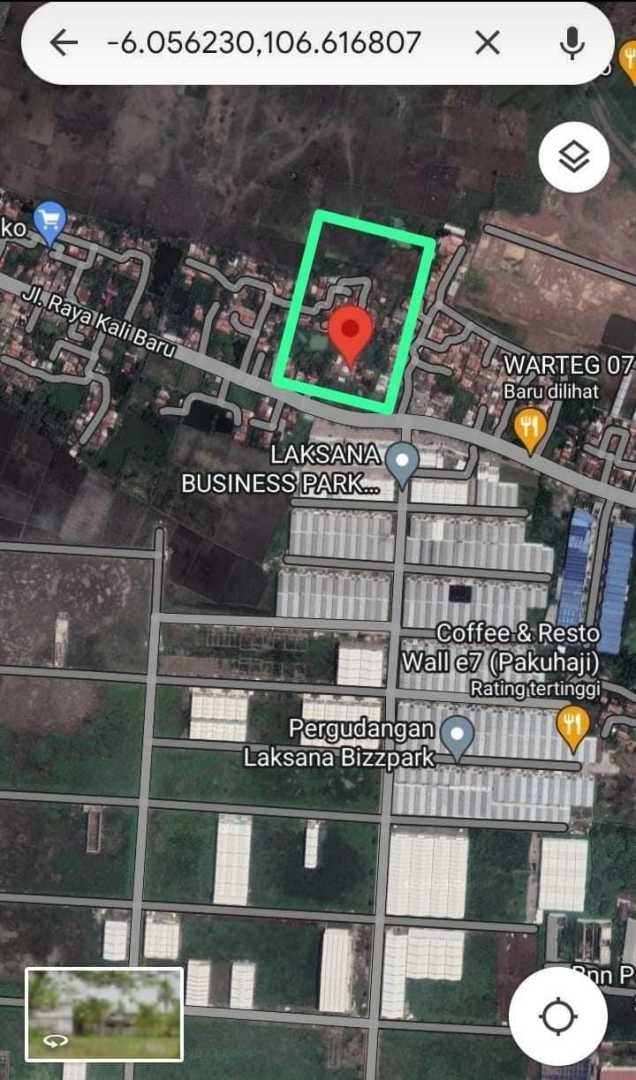Open the blue shopping cart marker
This screenshot has width=636, height=1080.
(49, 219)
